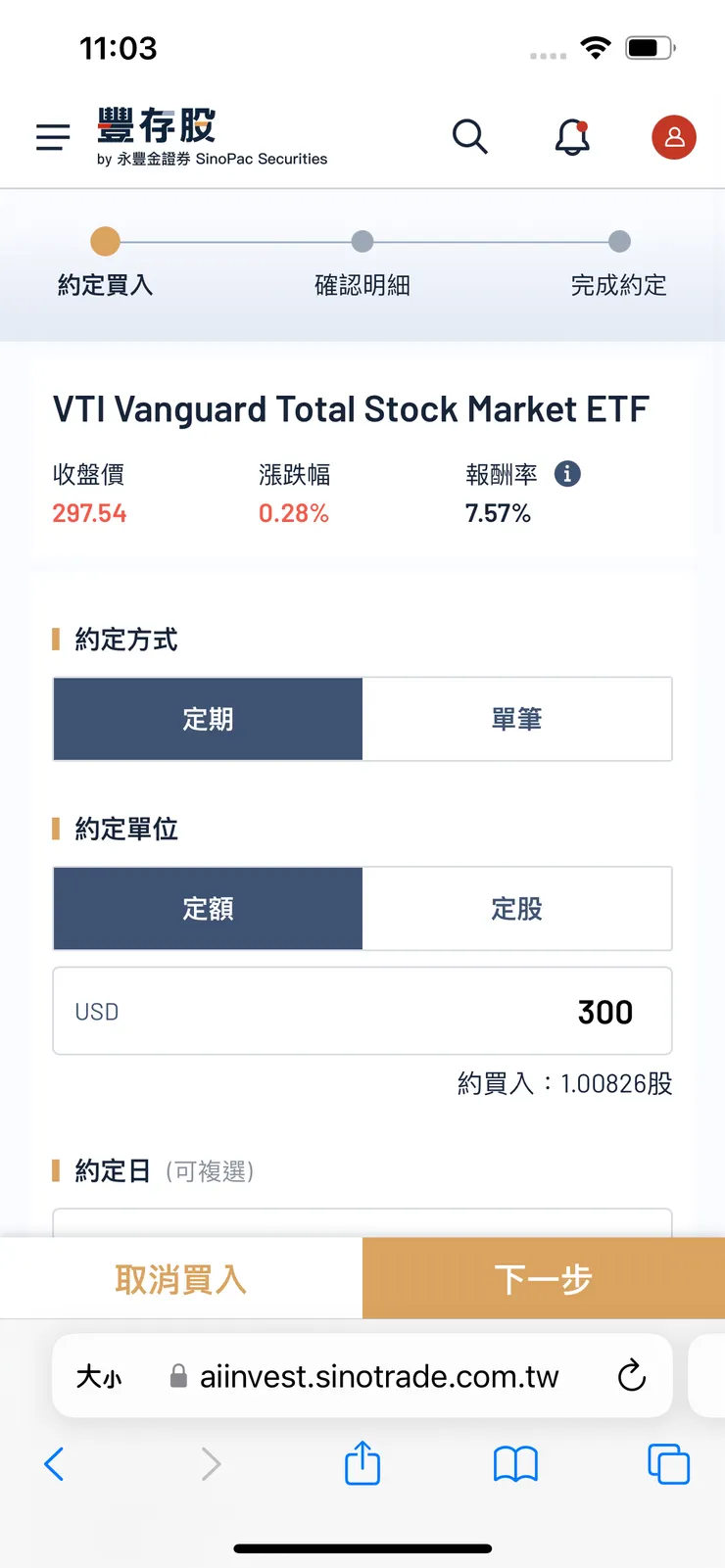Select the 單筆 purchase option
Image resolution: width=725 pixels, height=1568 pixels.
coord(516,718)
